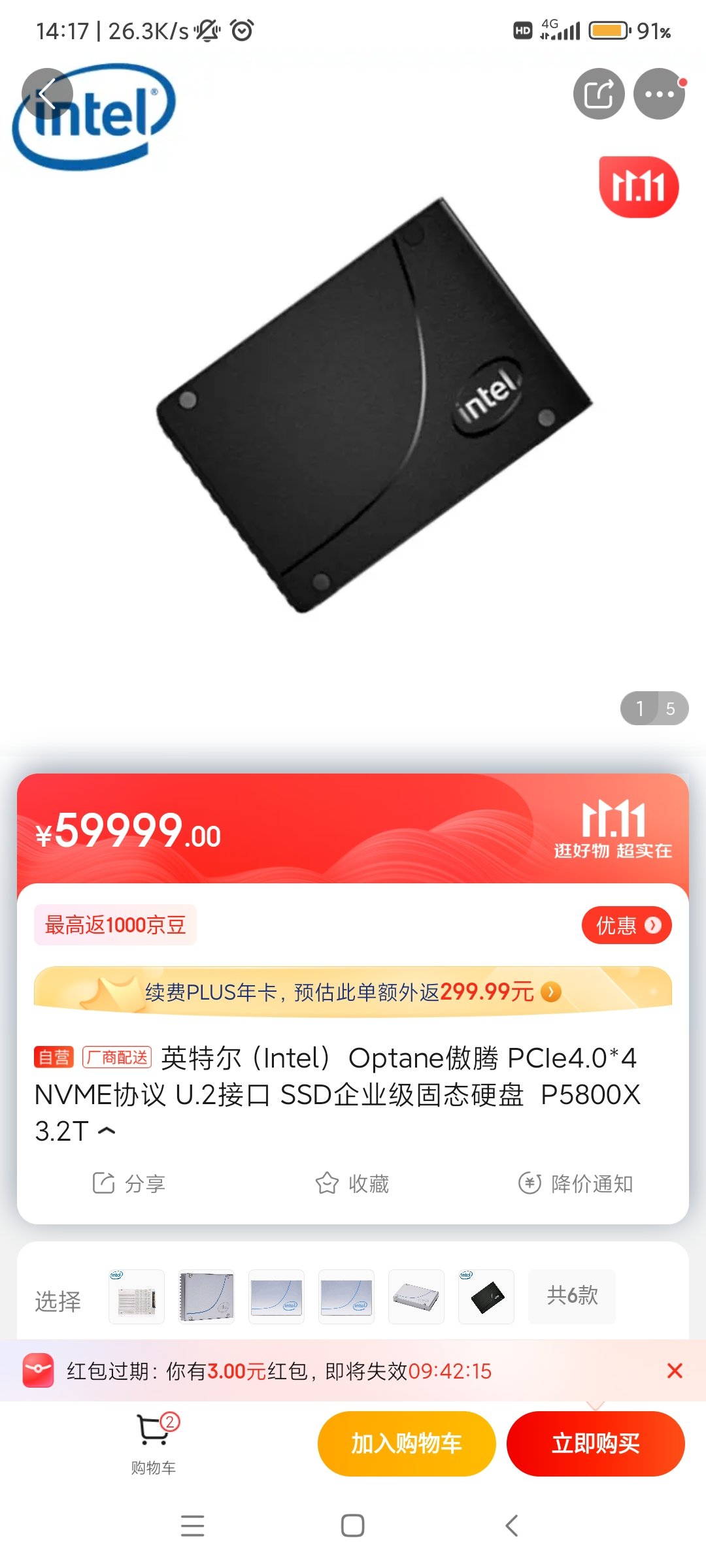The height and width of the screenshot is (1568, 706).
Task: Select the first variant thumbnail in 选择
Action: (x=137, y=1297)
